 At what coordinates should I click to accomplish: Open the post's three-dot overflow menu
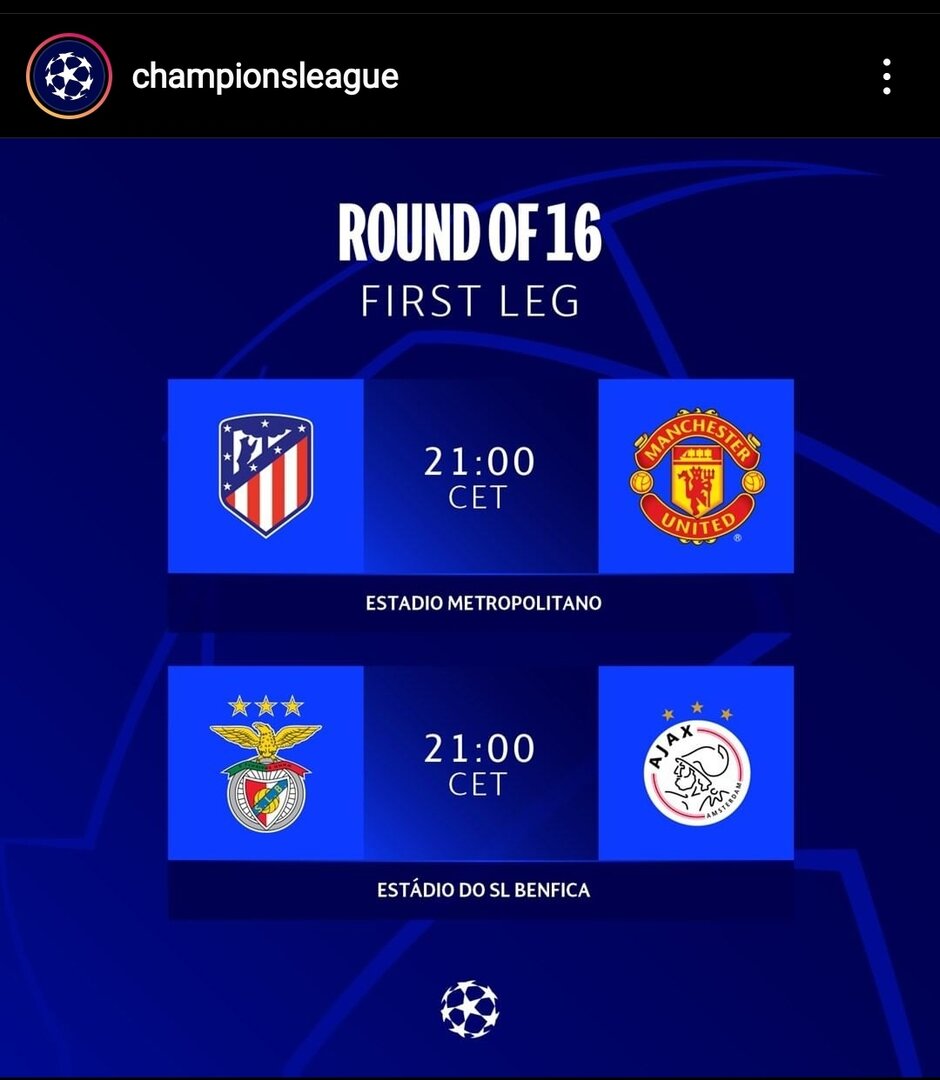[886, 77]
